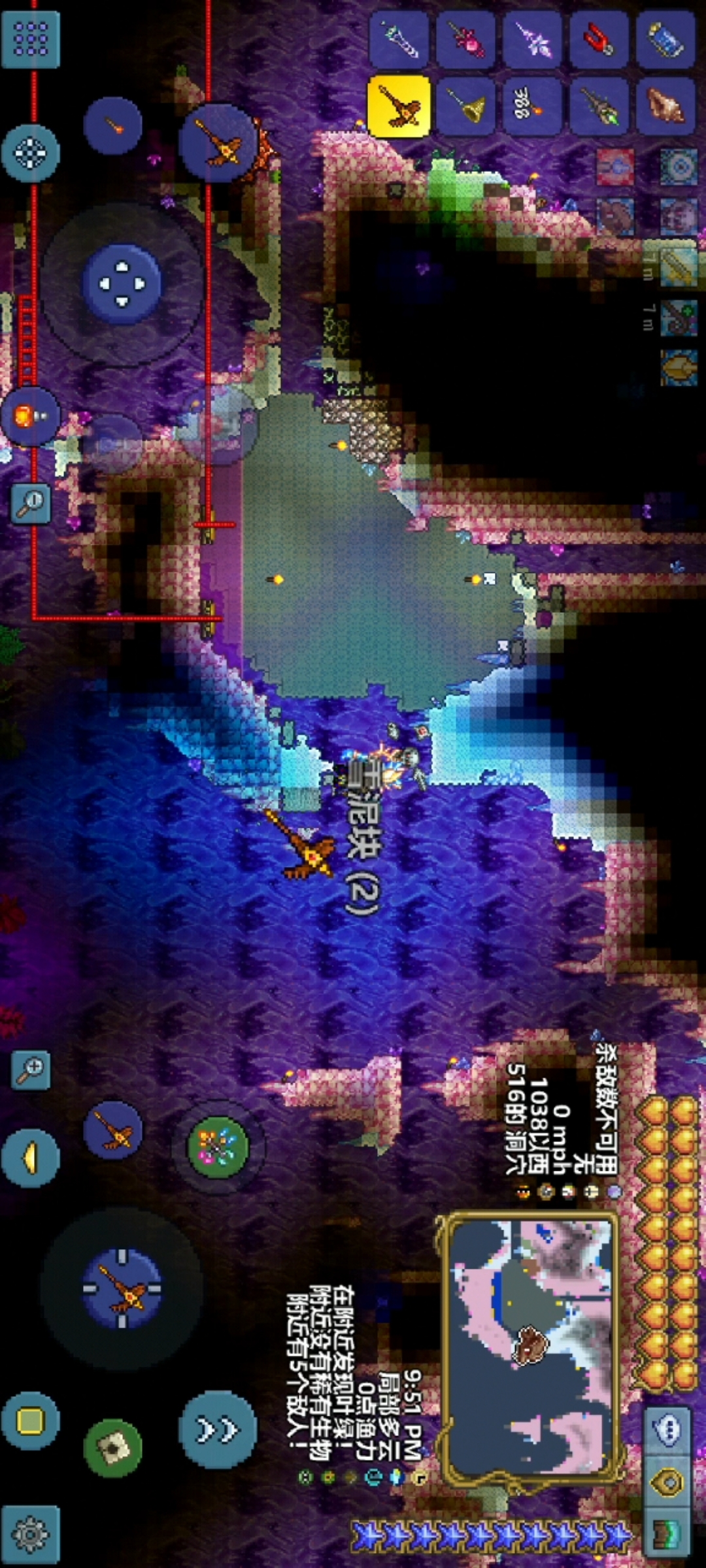Tap the yellow square button
706x1568 pixels.
[30, 1421]
